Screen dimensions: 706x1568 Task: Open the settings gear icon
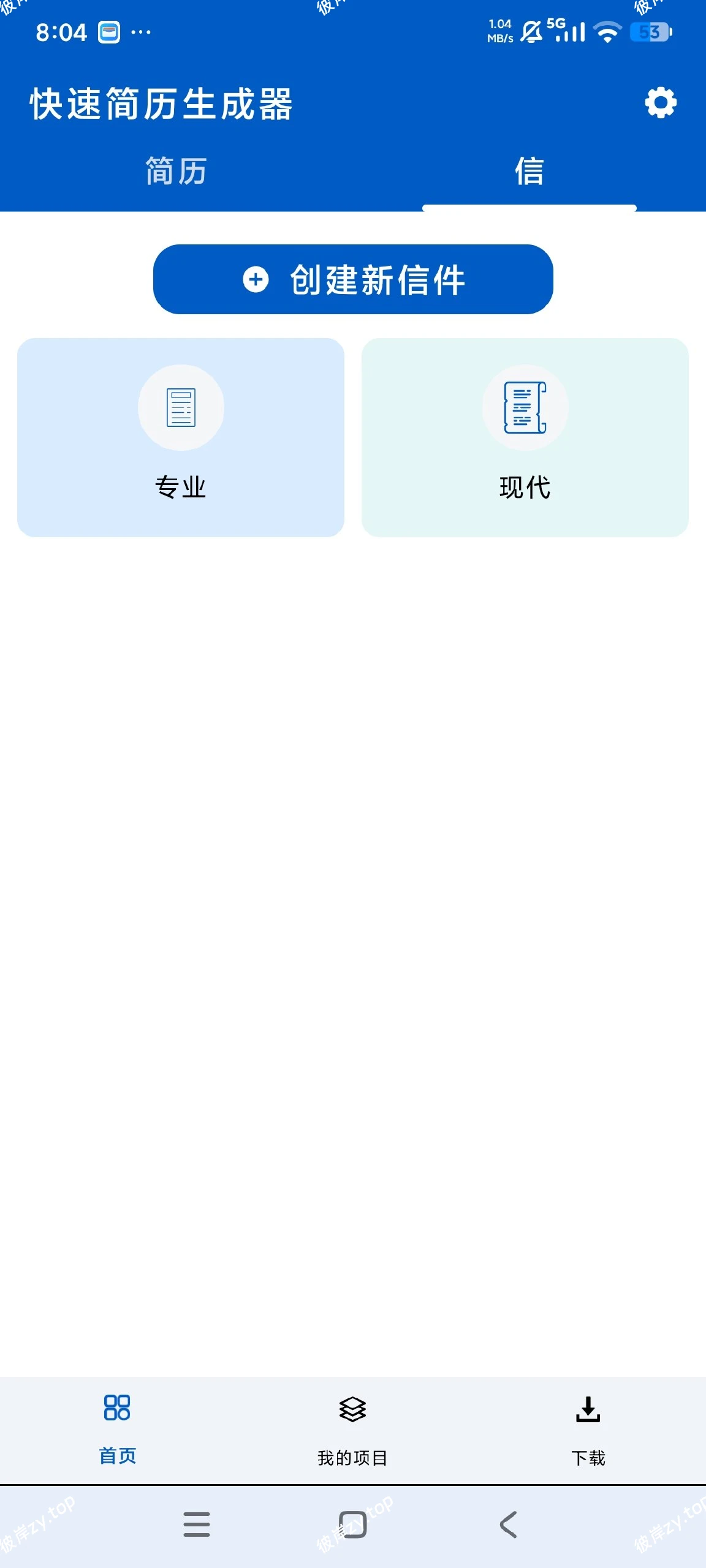(661, 103)
